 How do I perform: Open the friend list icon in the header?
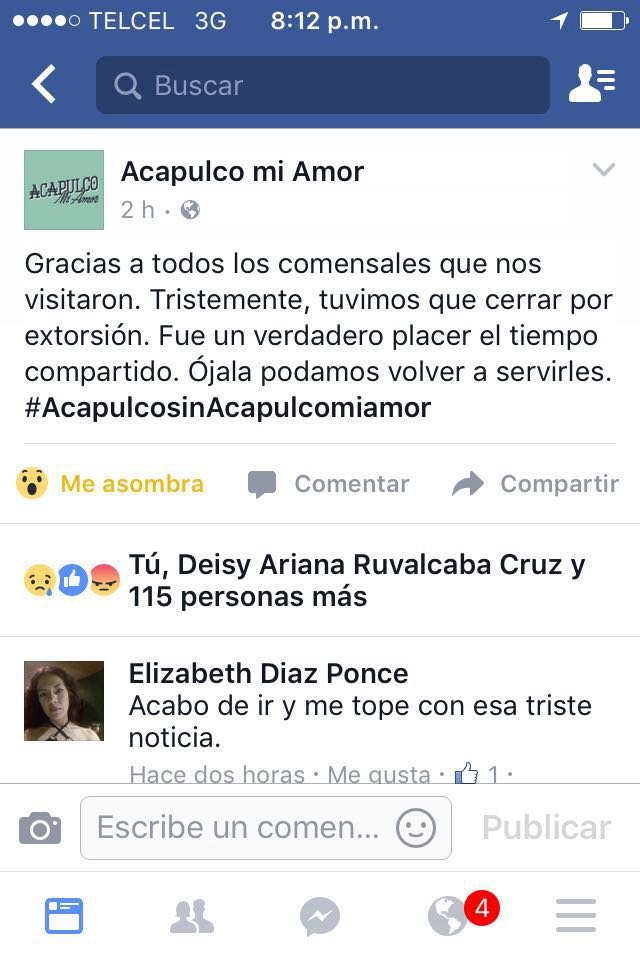point(591,85)
